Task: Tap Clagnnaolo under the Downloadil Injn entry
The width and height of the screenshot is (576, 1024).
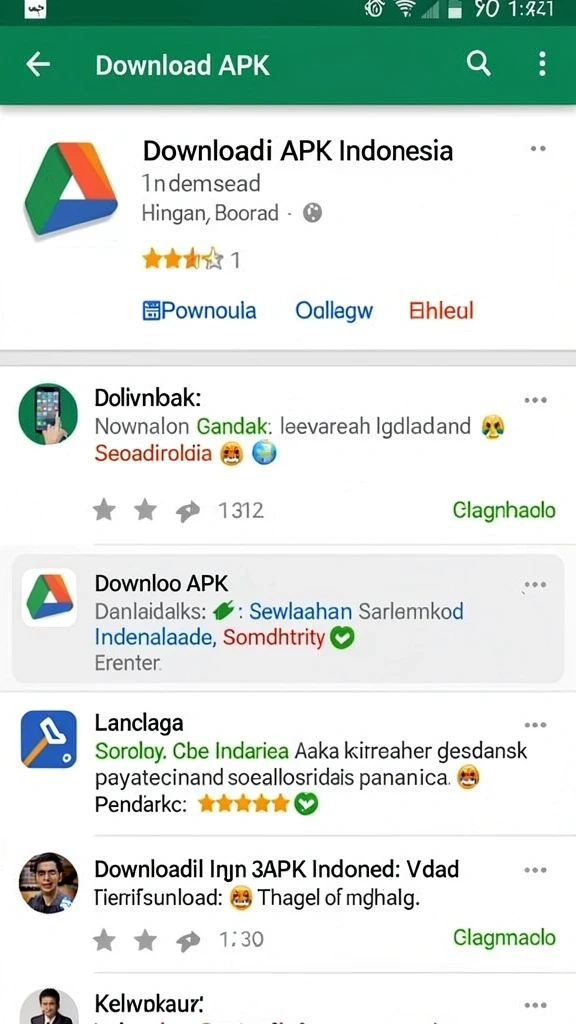Action: coord(504,938)
